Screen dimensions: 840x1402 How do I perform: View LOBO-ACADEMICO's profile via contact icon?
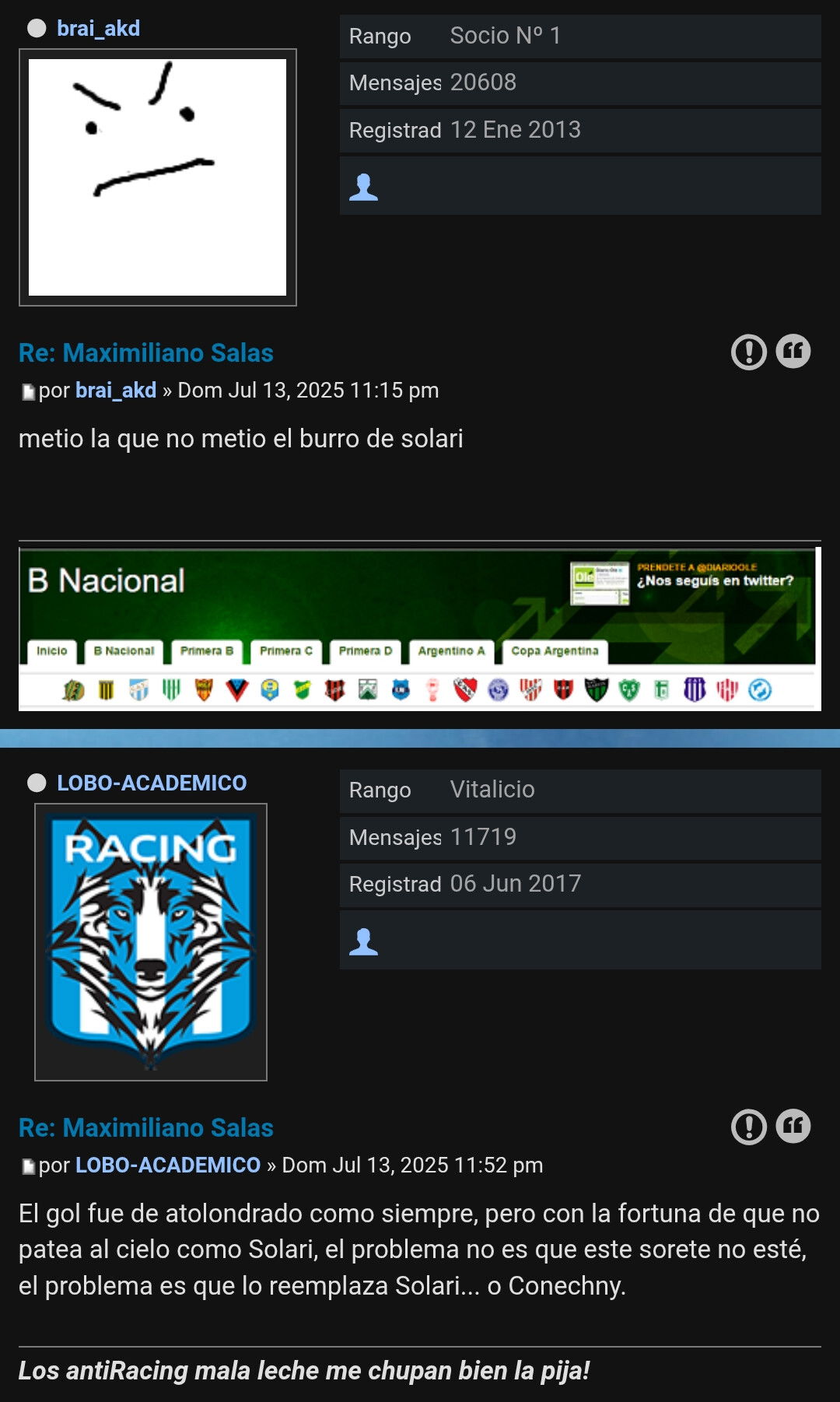point(363,941)
